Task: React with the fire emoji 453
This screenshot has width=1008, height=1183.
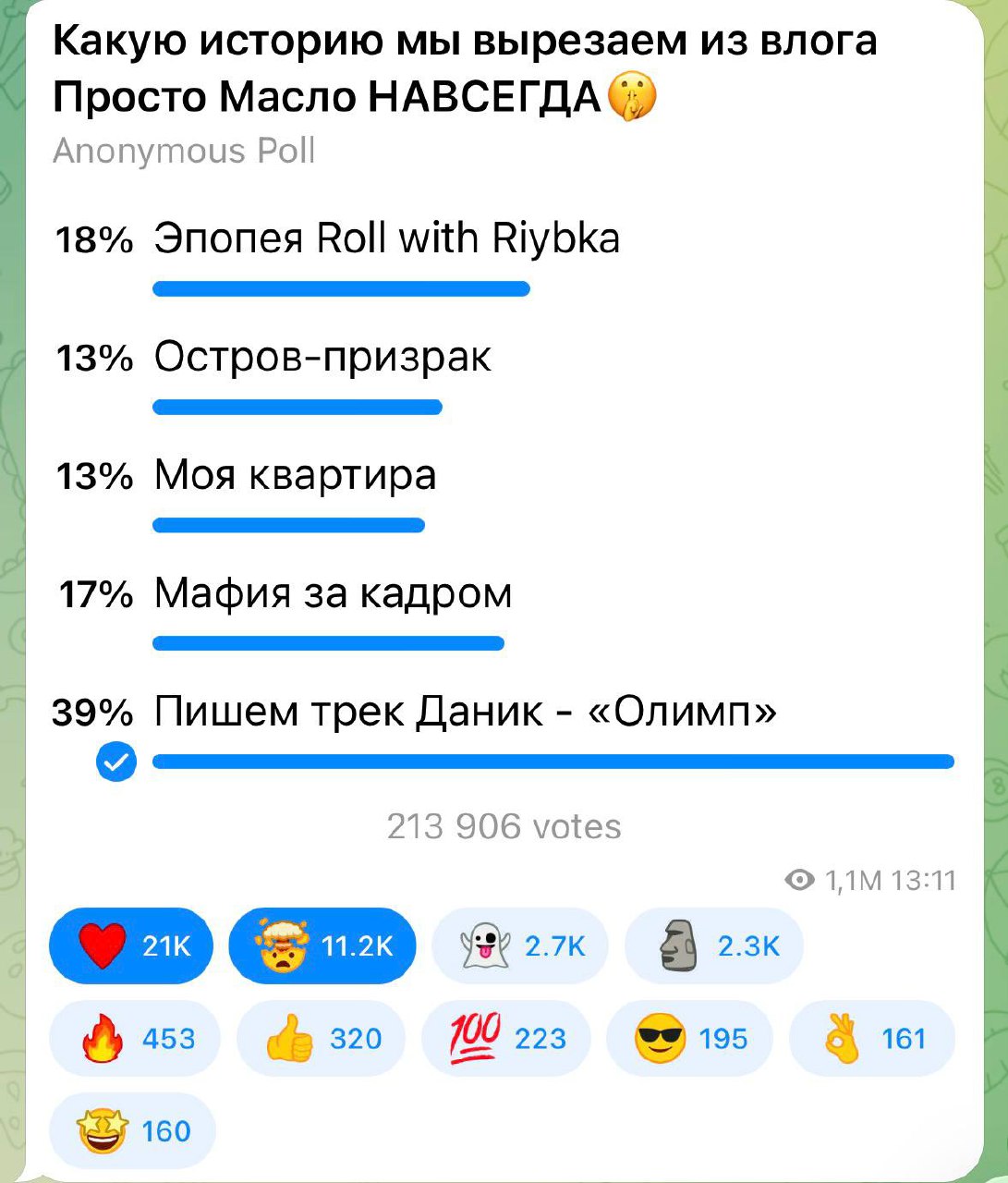Action: coord(135,1038)
